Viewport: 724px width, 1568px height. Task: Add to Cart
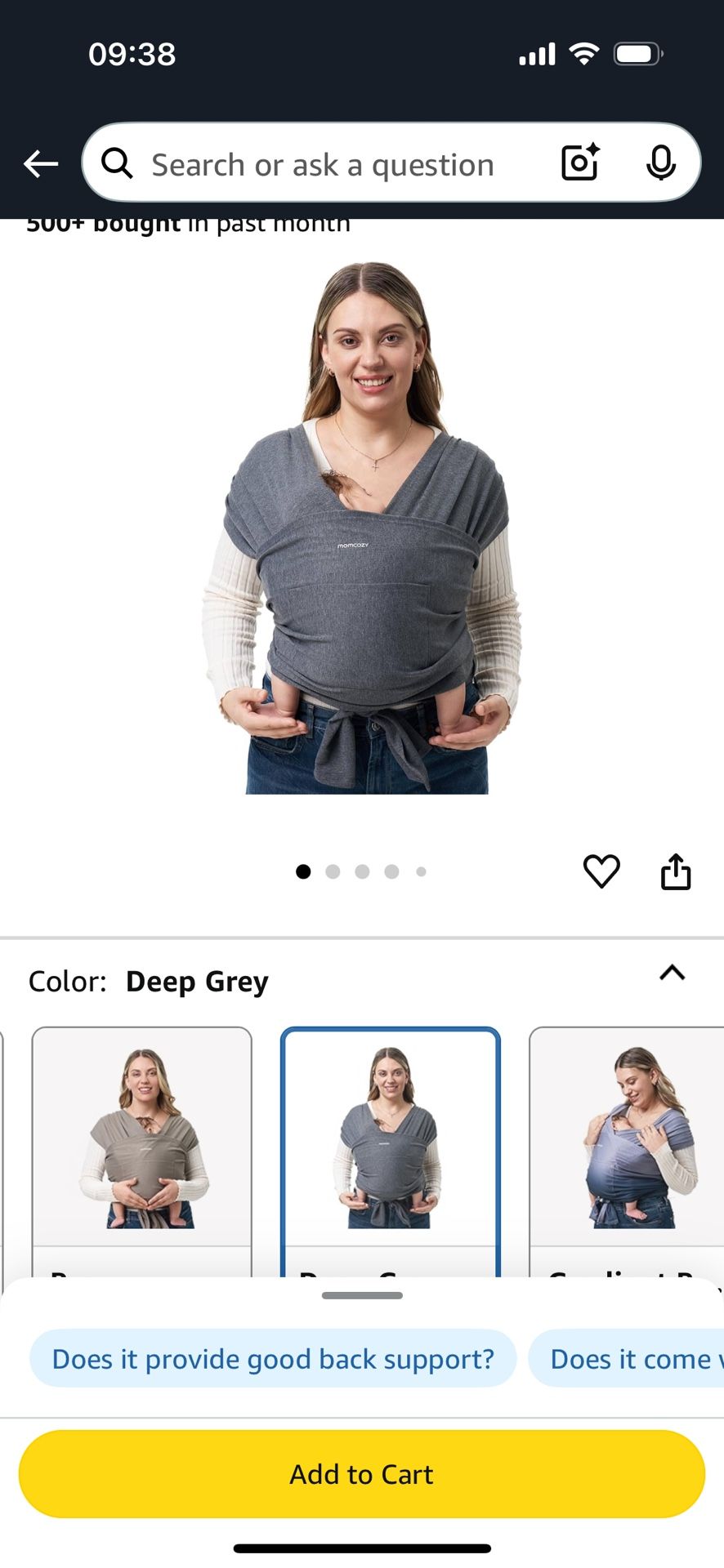pos(362,1474)
